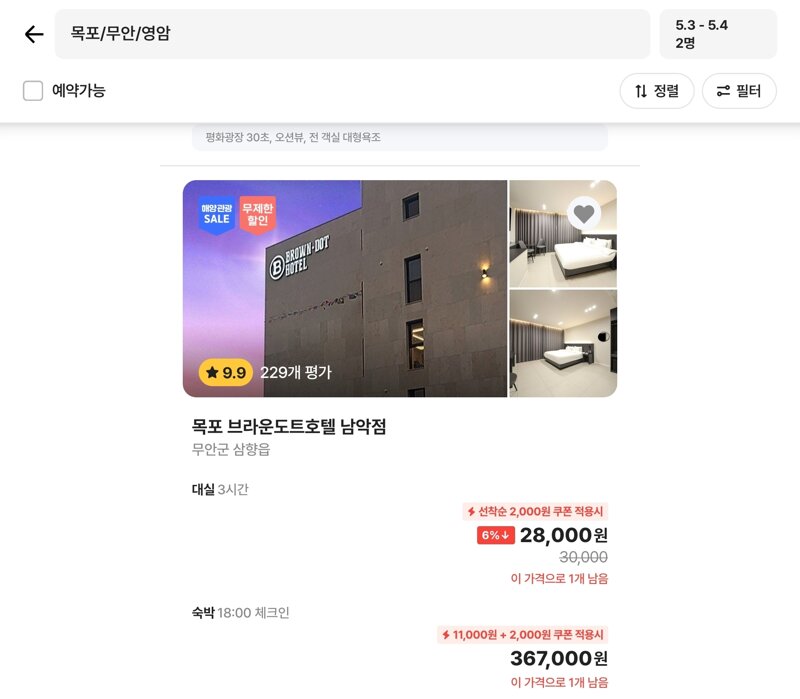800x699 pixels.
Task: Open the 목포 브라운도트호텔 남악점 listing
Action: coord(289,427)
